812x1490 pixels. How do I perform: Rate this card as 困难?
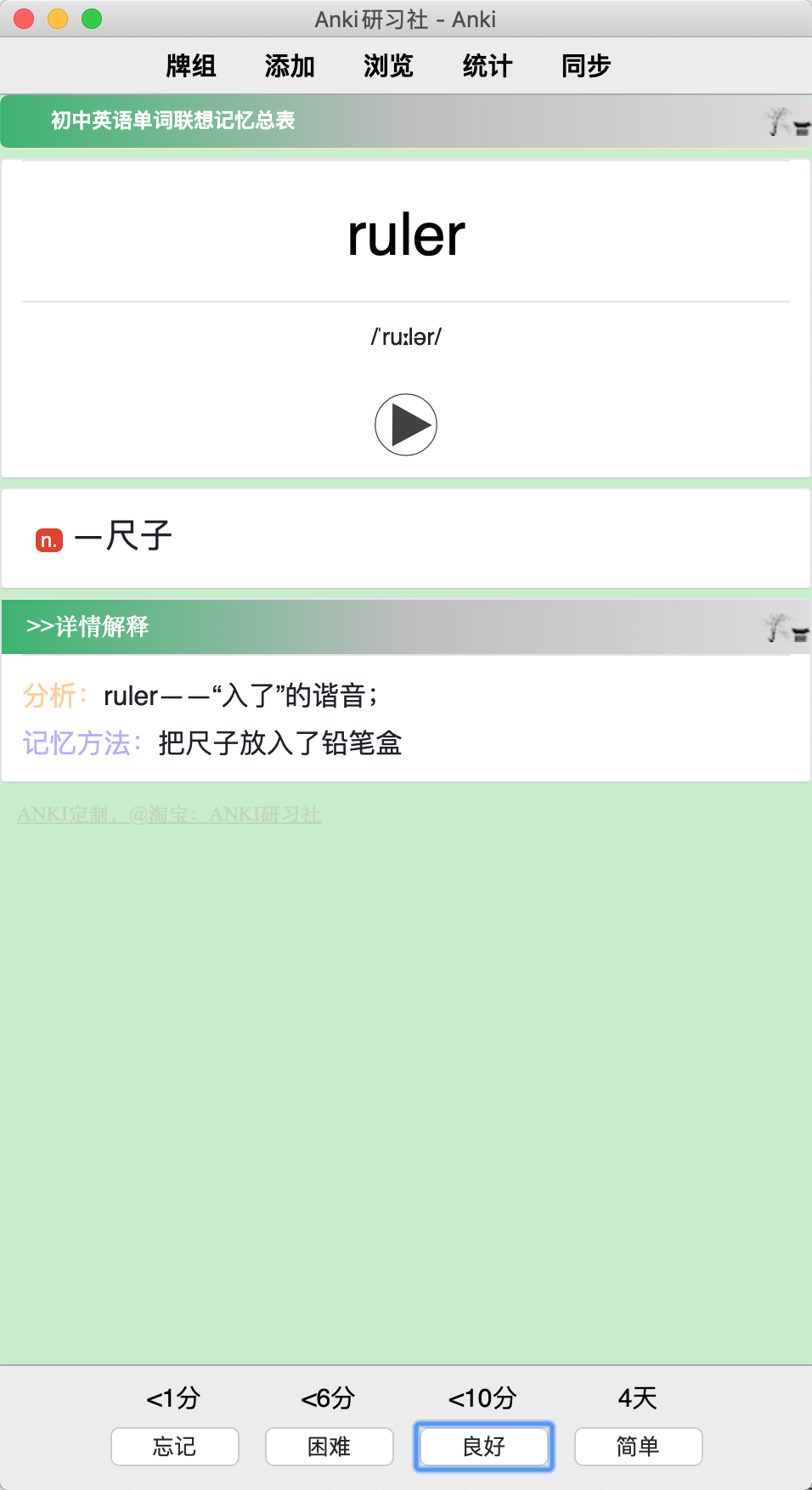pos(330,1446)
